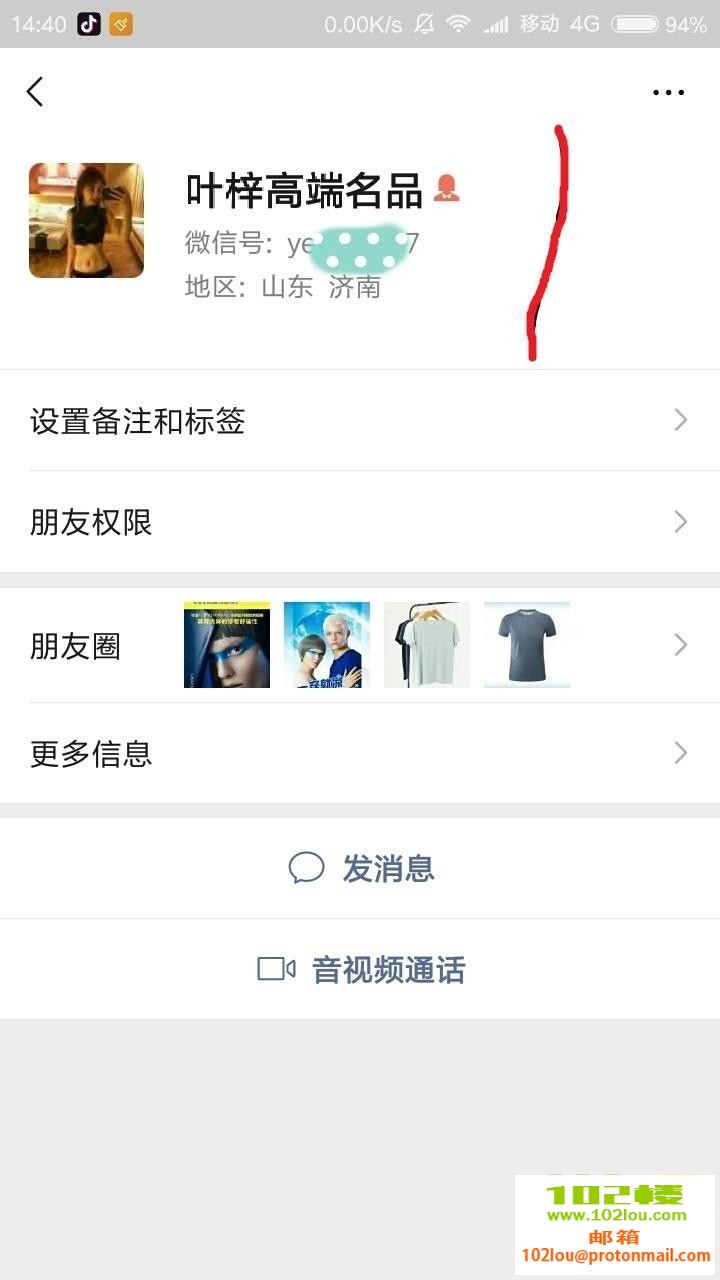Open 朋友圈 moments row
Screen dimensions: 720x1280
(x=360, y=646)
